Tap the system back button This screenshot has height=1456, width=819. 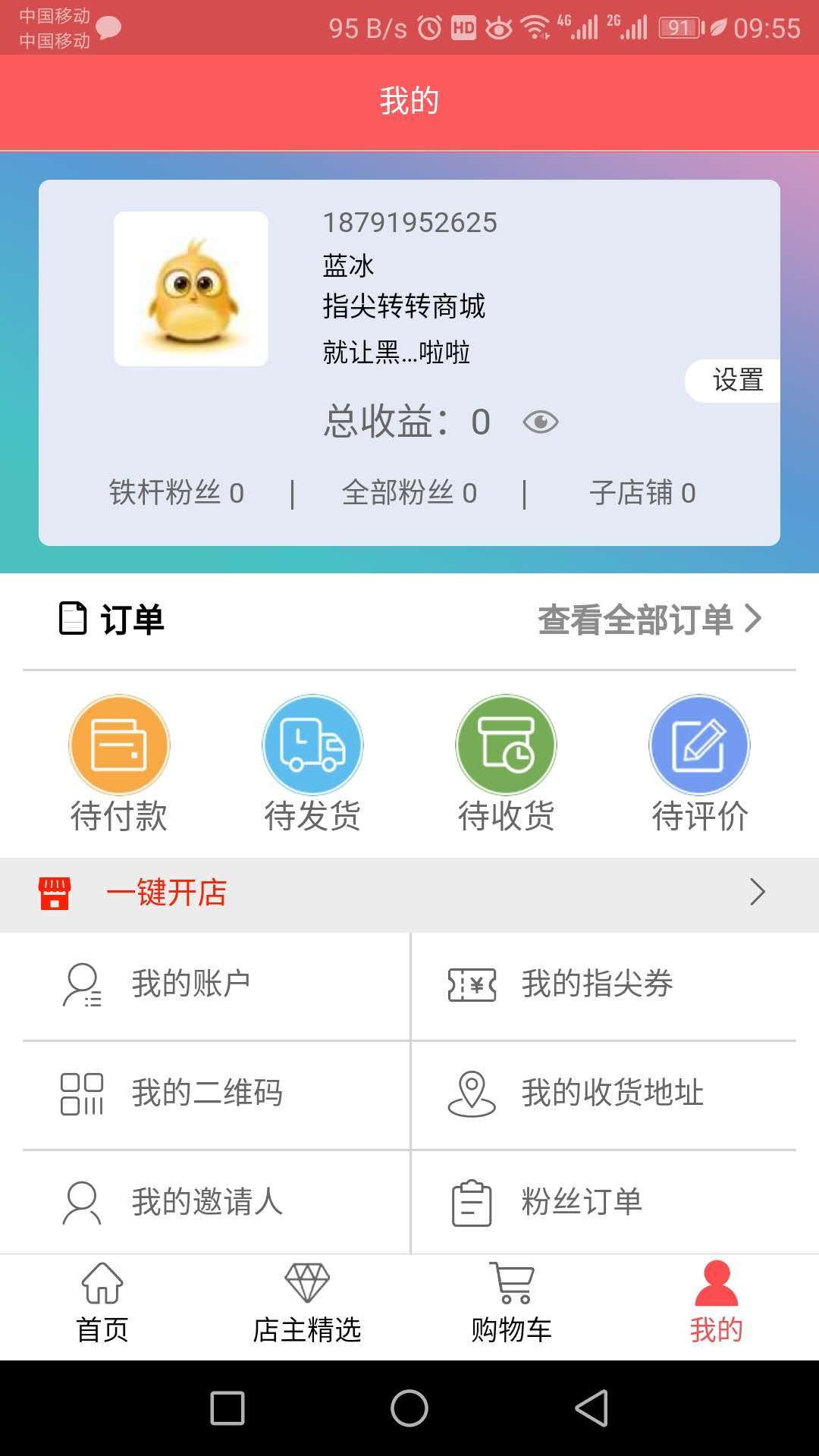pos(591,1408)
